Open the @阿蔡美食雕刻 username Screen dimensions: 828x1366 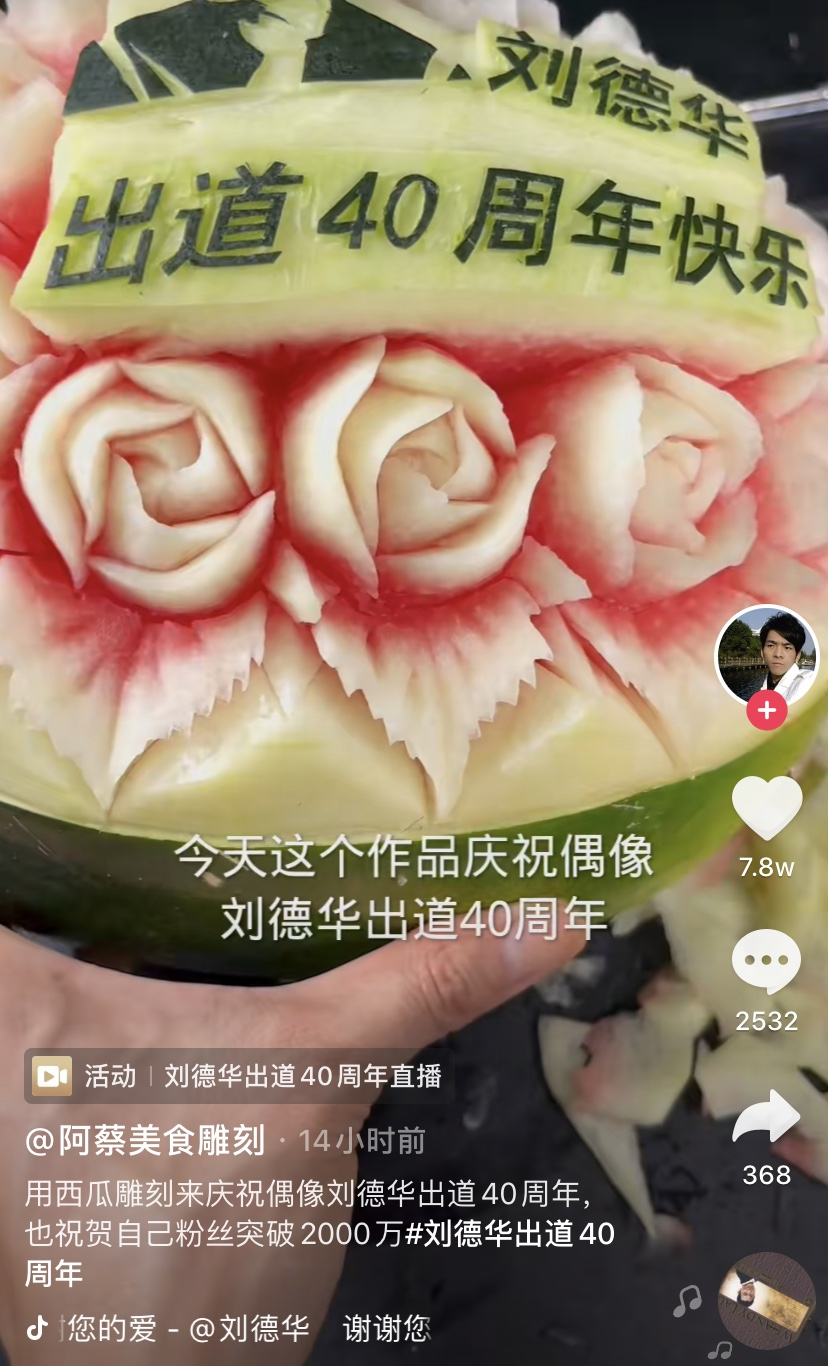pos(146,1140)
